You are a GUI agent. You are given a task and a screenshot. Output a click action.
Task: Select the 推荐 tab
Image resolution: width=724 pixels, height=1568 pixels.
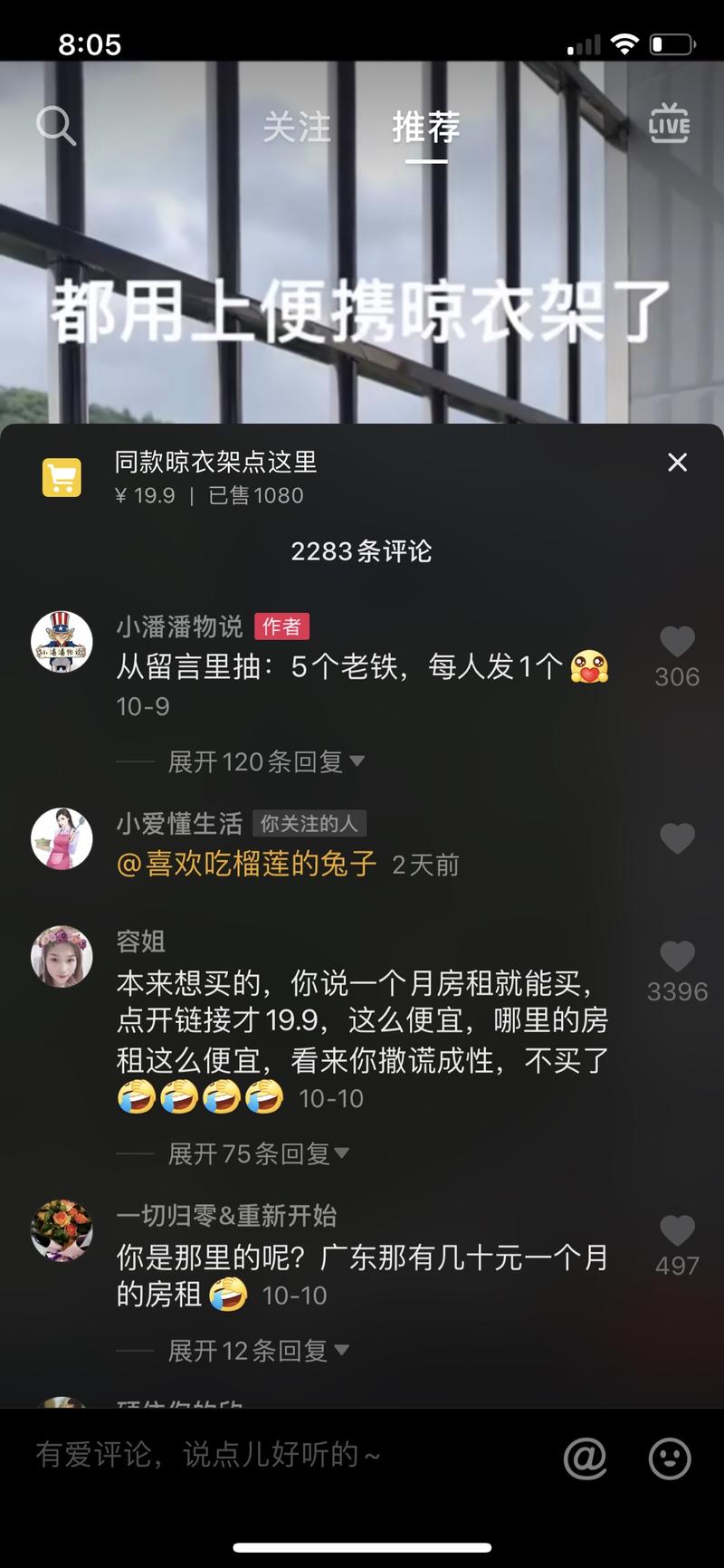click(425, 129)
